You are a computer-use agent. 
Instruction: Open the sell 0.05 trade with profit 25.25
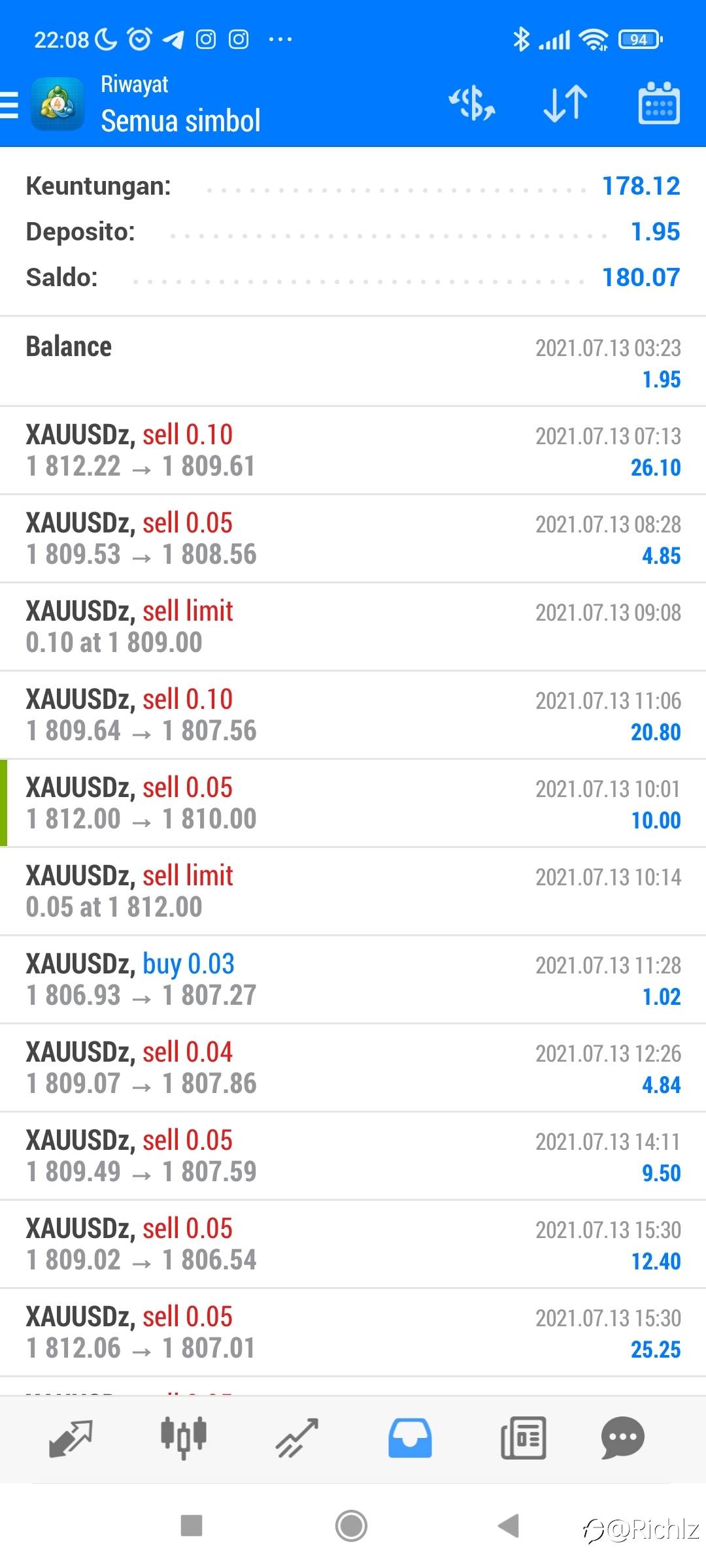pos(353,1333)
